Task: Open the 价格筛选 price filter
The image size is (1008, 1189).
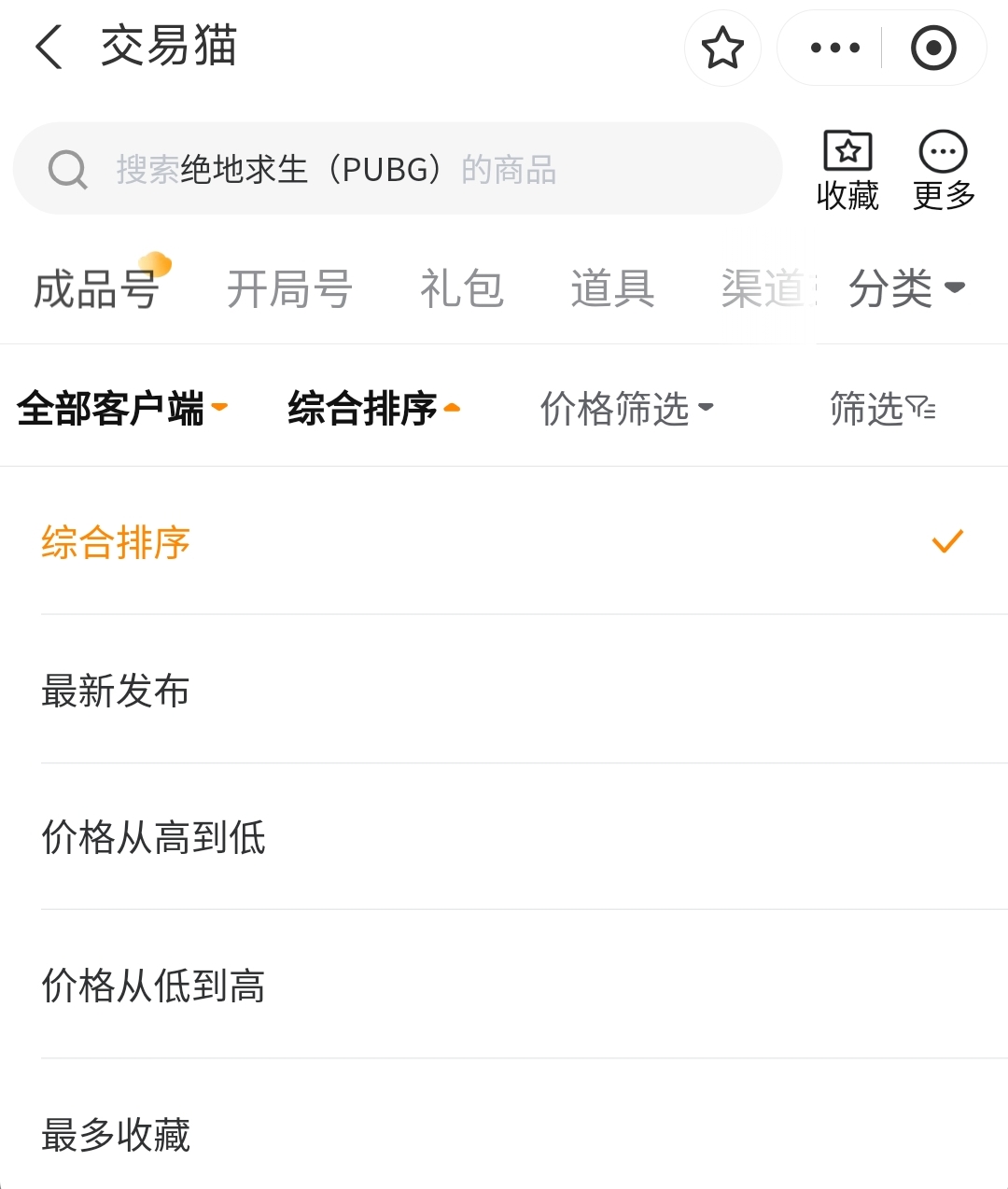Action: (627, 409)
